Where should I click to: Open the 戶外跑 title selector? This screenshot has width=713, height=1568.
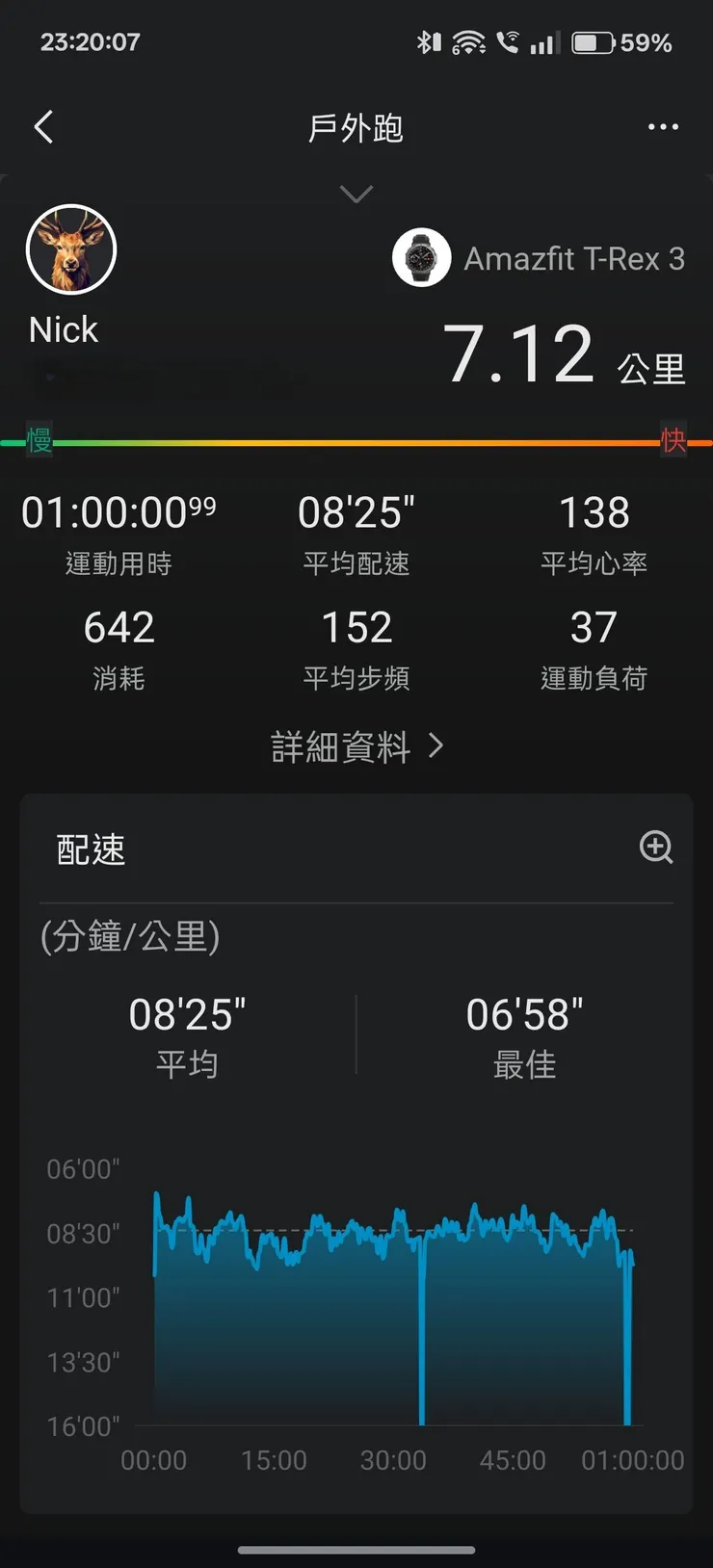pyautogui.click(x=356, y=126)
